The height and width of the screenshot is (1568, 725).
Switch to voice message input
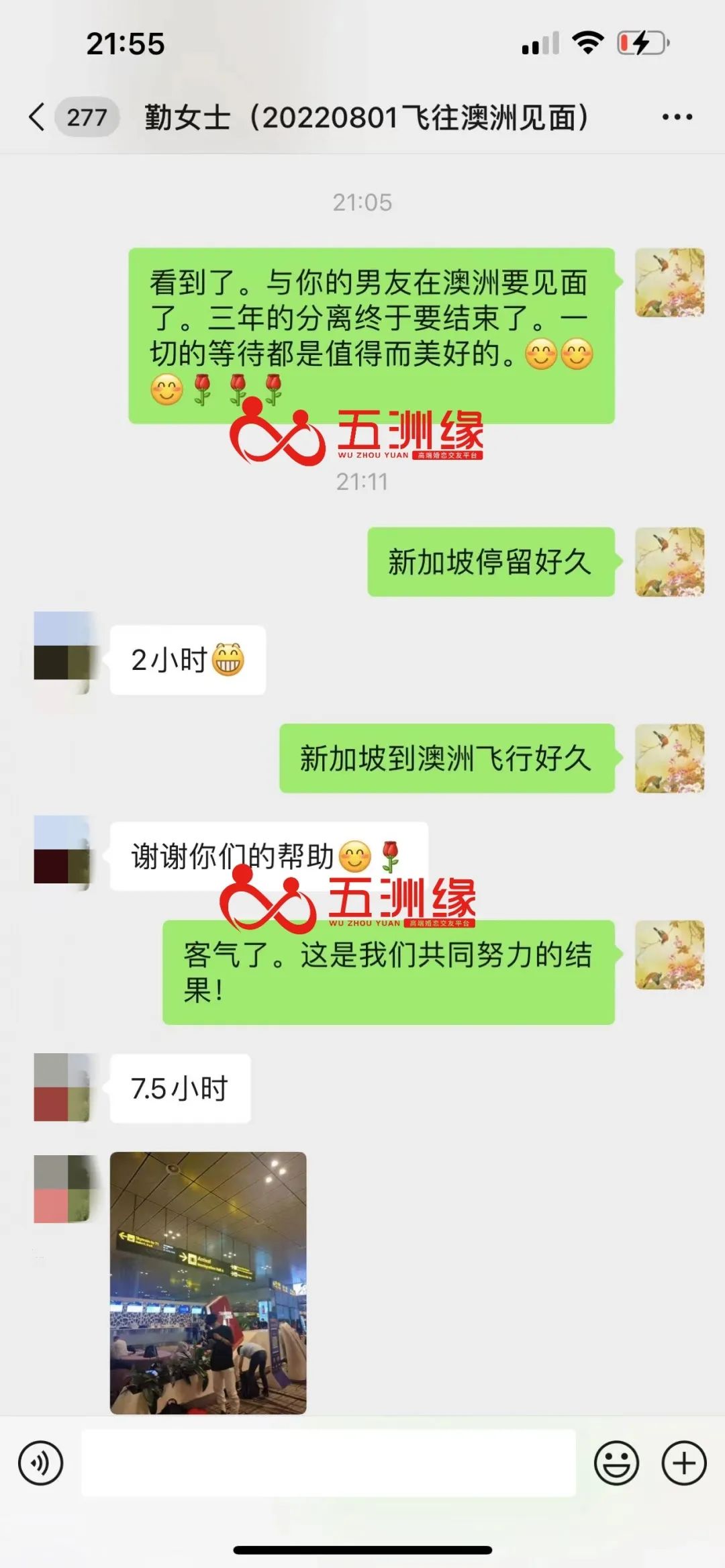tap(41, 1463)
